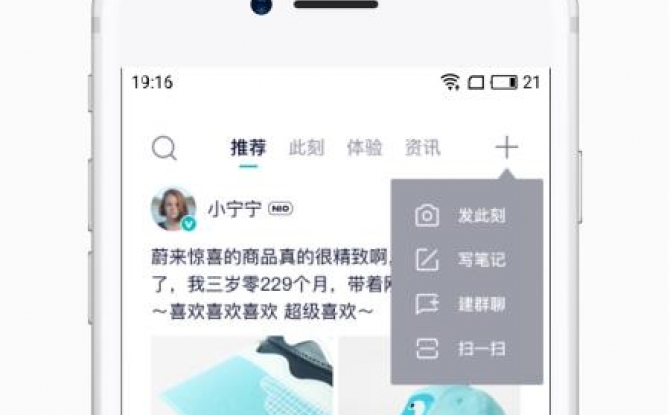The height and width of the screenshot is (415, 670).
Task: Choose 写笔记 to write a note
Action: click(x=467, y=260)
